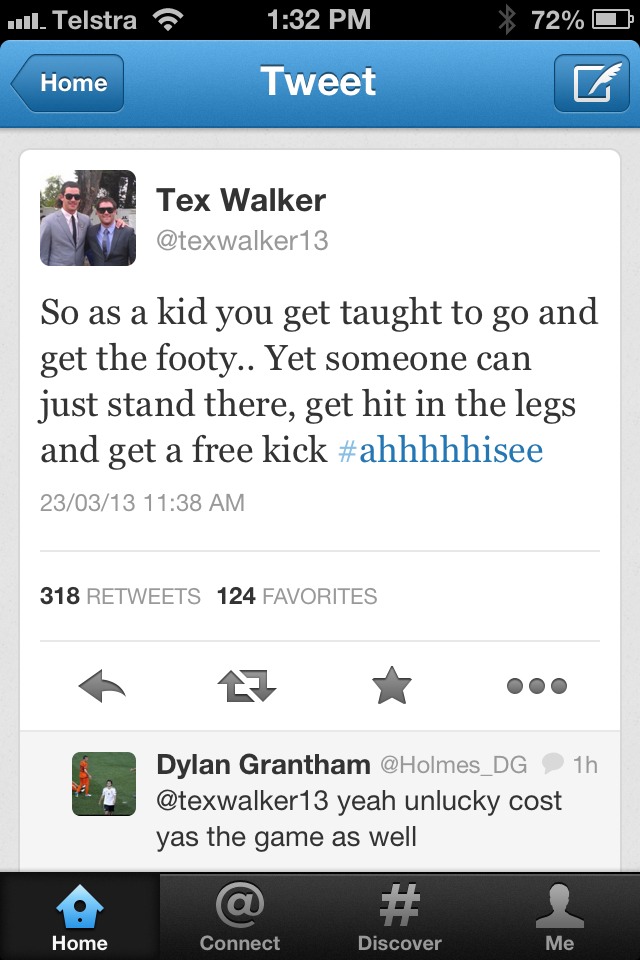Compose a new tweet
Viewport: 640px width, 960px height.
(x=592, y=83)
